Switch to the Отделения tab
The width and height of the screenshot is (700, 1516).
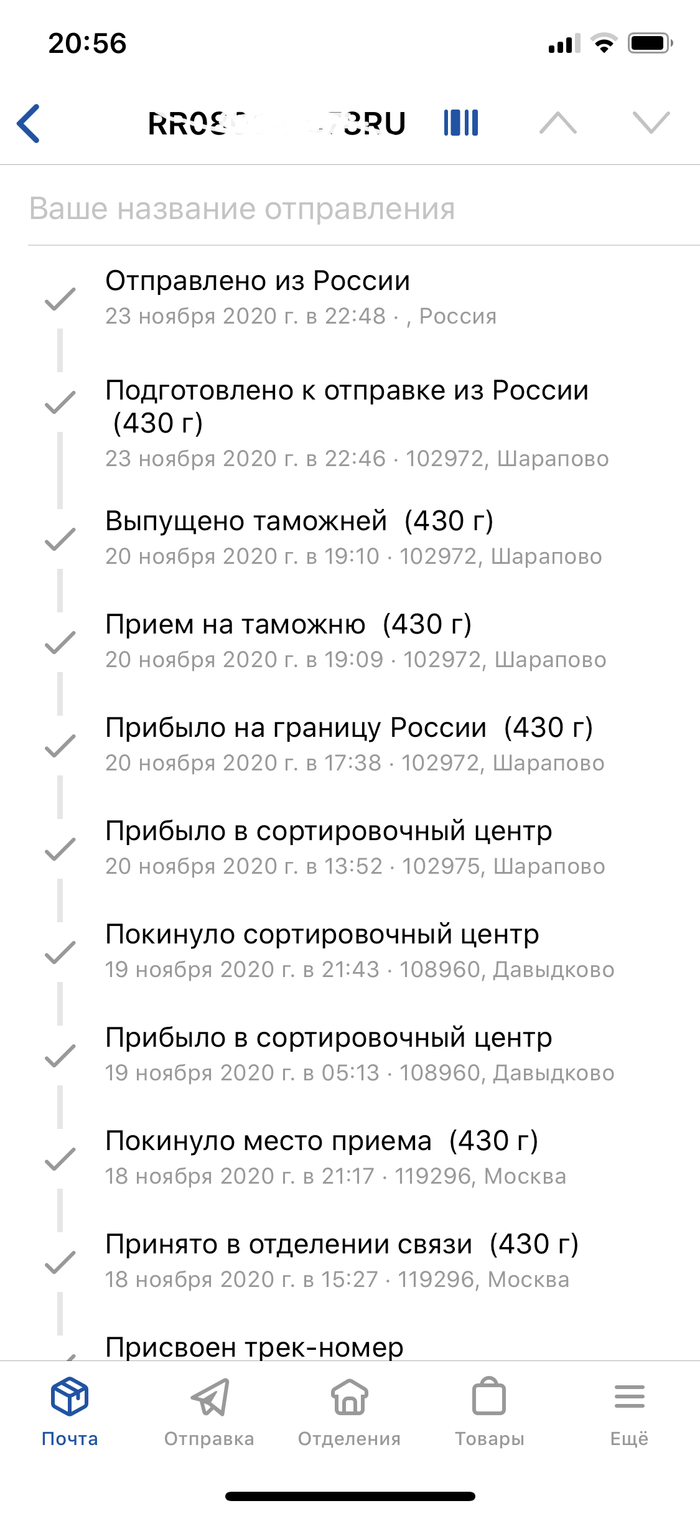tap(349, 1412)
